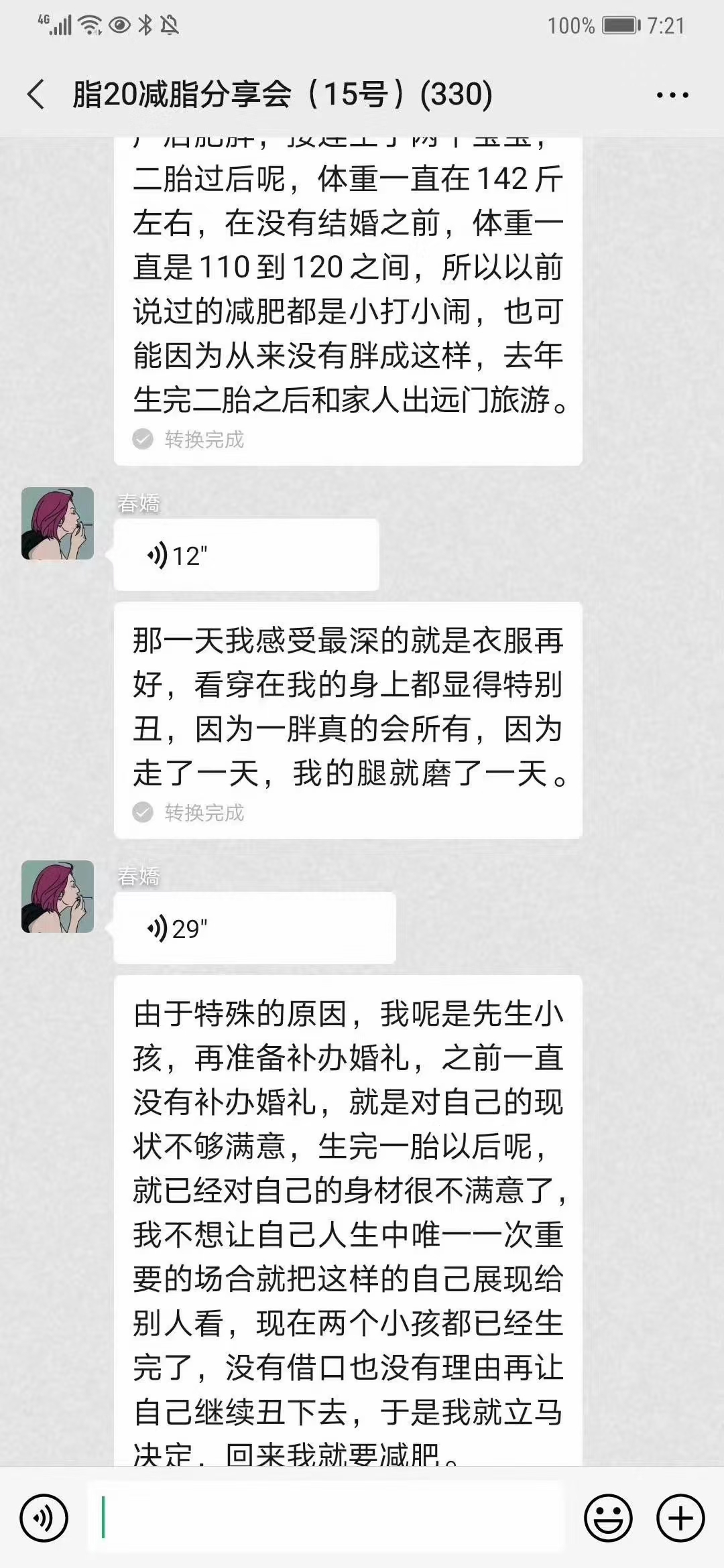Switch to voice input mode
Image resolution: width=724 pixels, height=1568 pixels.
[44, 1518]
